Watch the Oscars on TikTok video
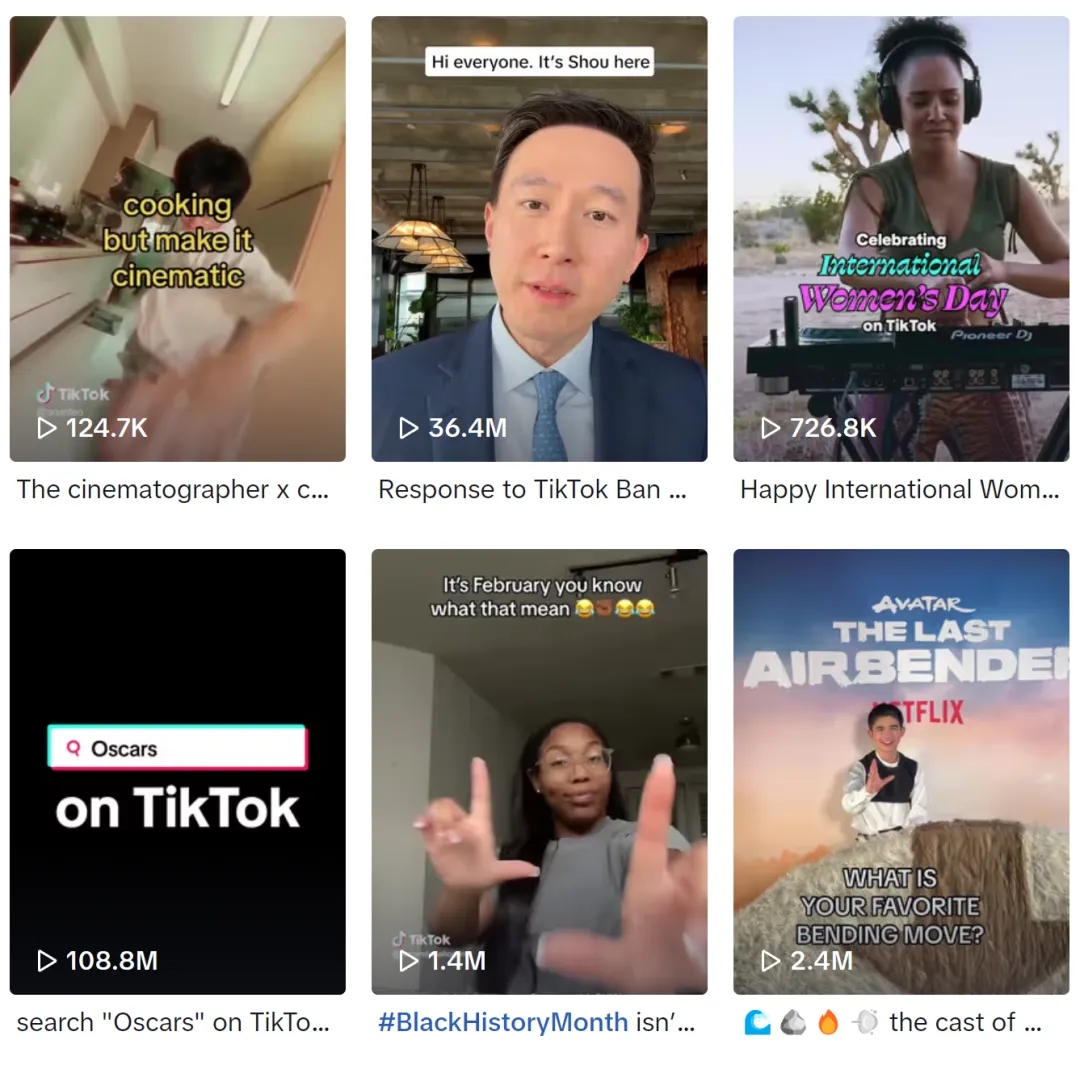The width and height of the screenshot is (1080, 1065). (177, 771)
